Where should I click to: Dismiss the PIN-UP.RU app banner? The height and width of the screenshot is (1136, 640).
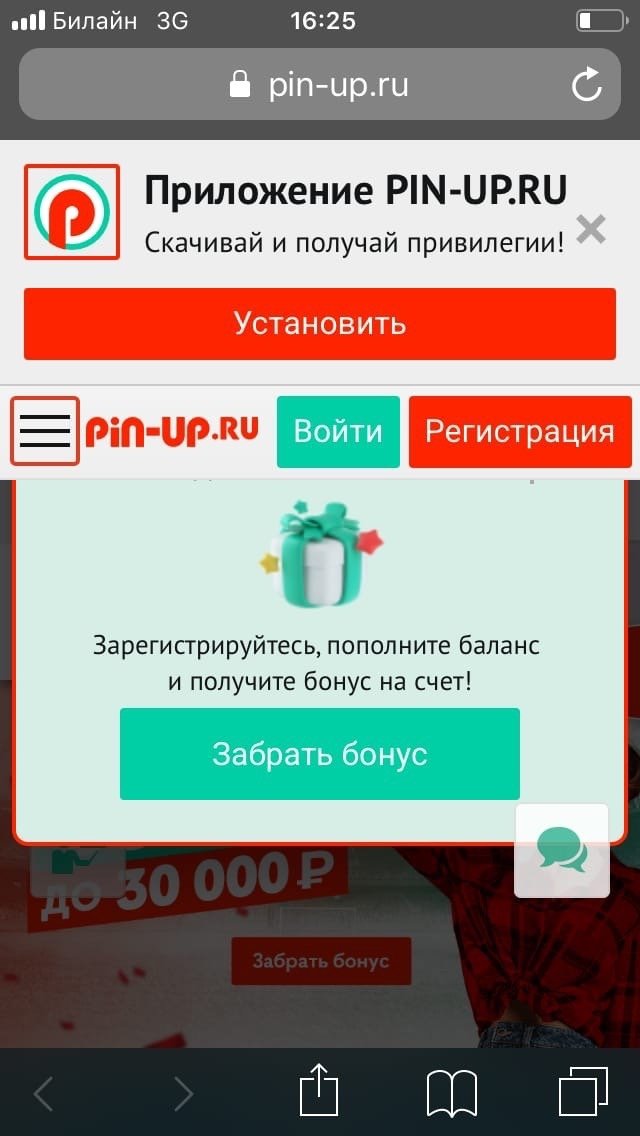(x=591, y=229)
